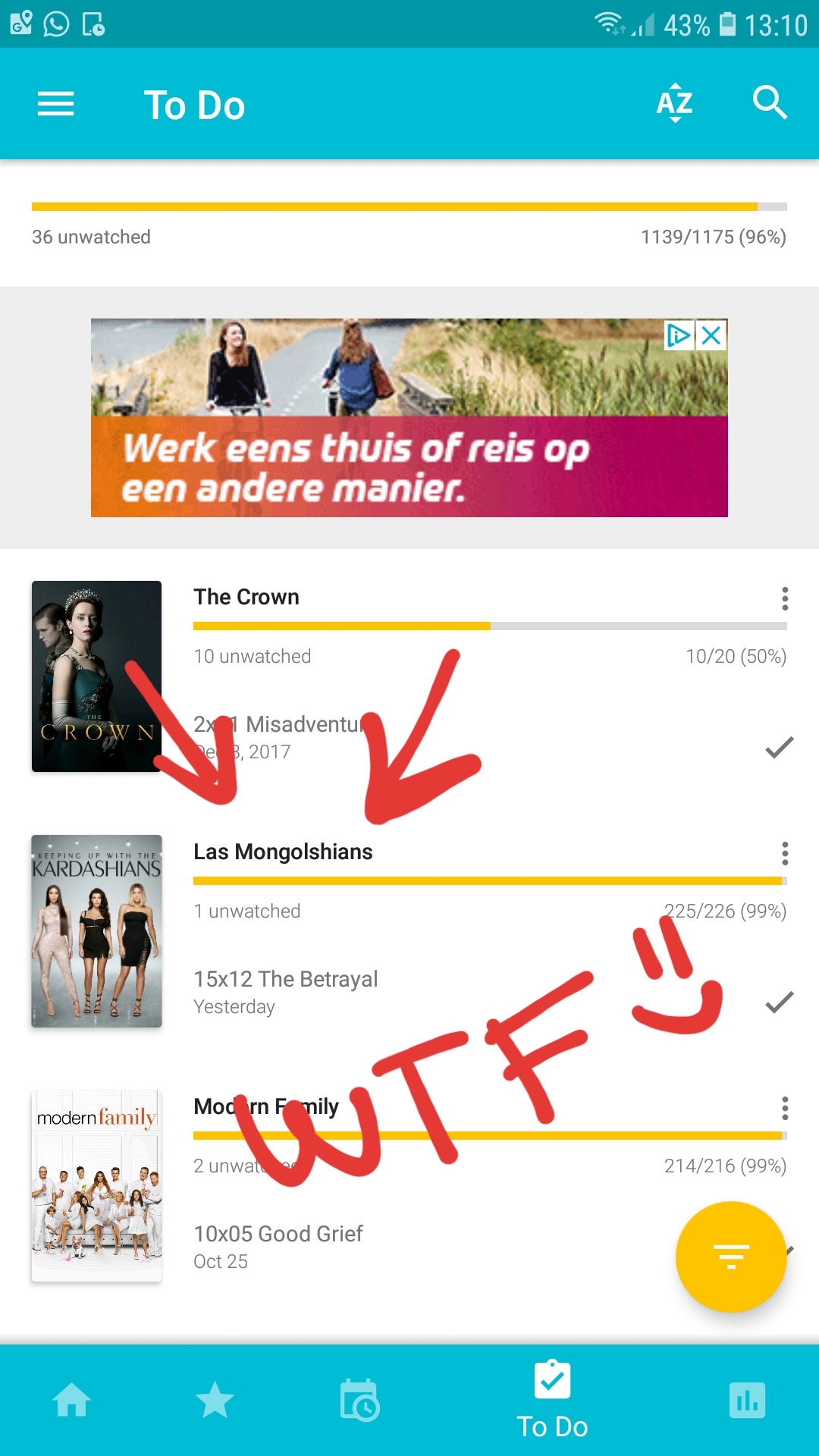Switch to the Home tab
The image size is (819, 1456).
tap(72, 1400)
